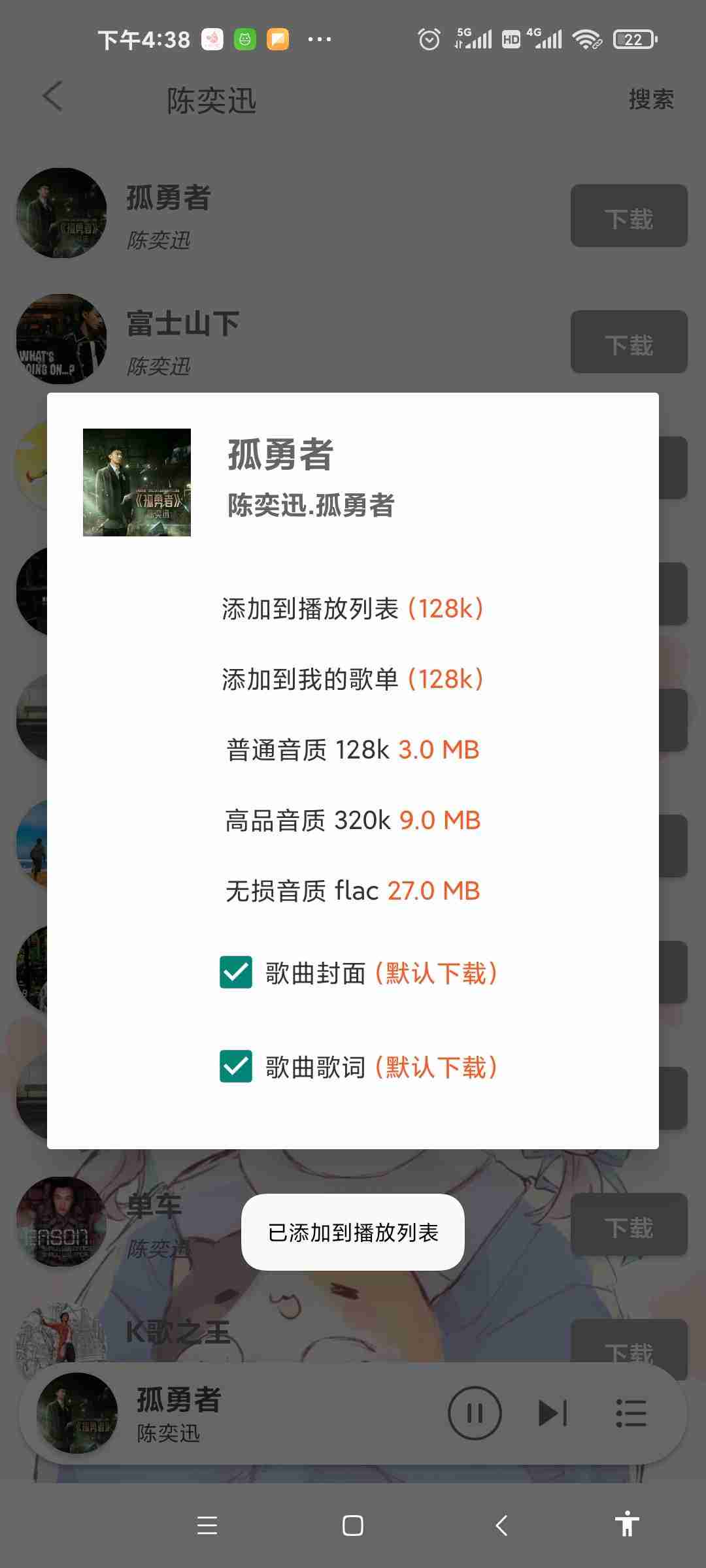Download 普通音质 128k 3.0 MB

coord(352,749)
